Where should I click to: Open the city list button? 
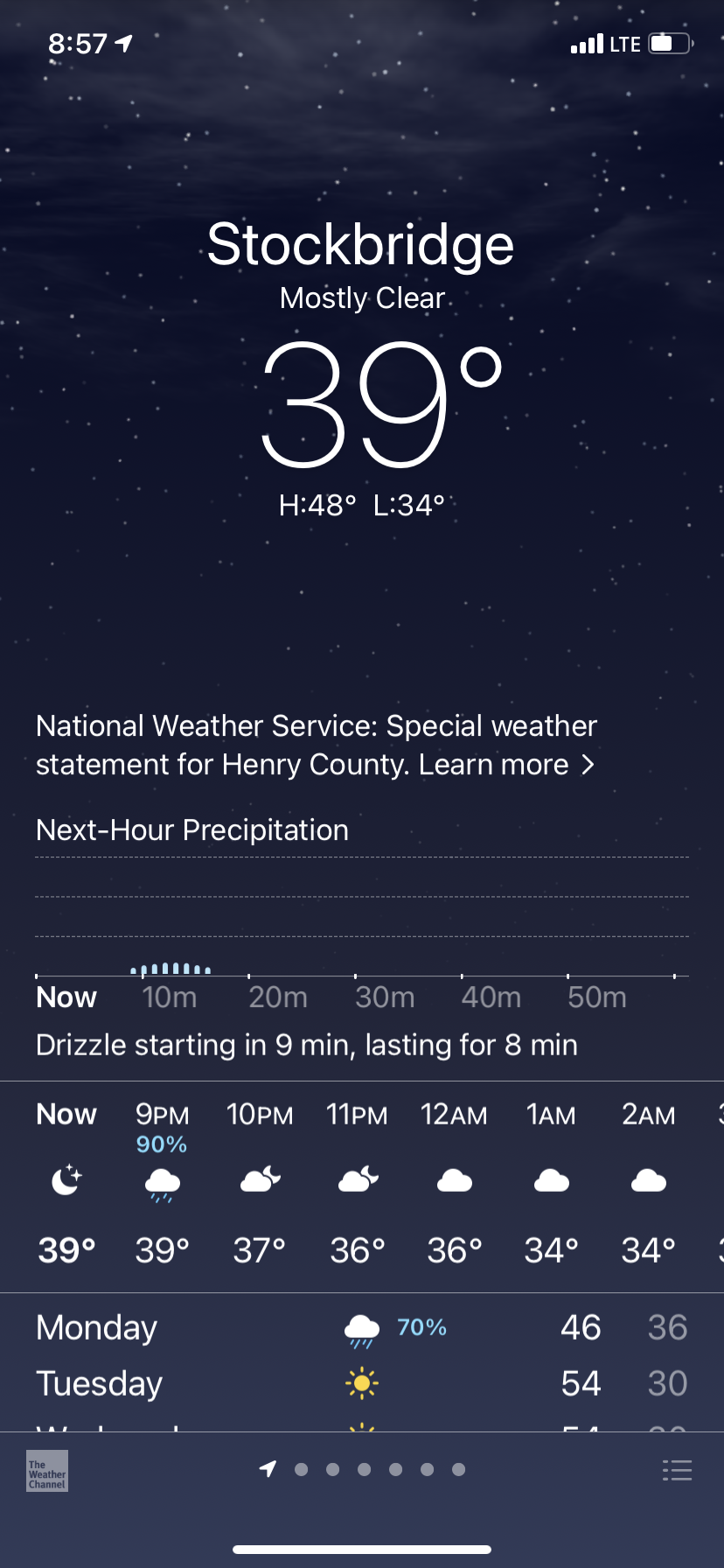[677, 1470]
